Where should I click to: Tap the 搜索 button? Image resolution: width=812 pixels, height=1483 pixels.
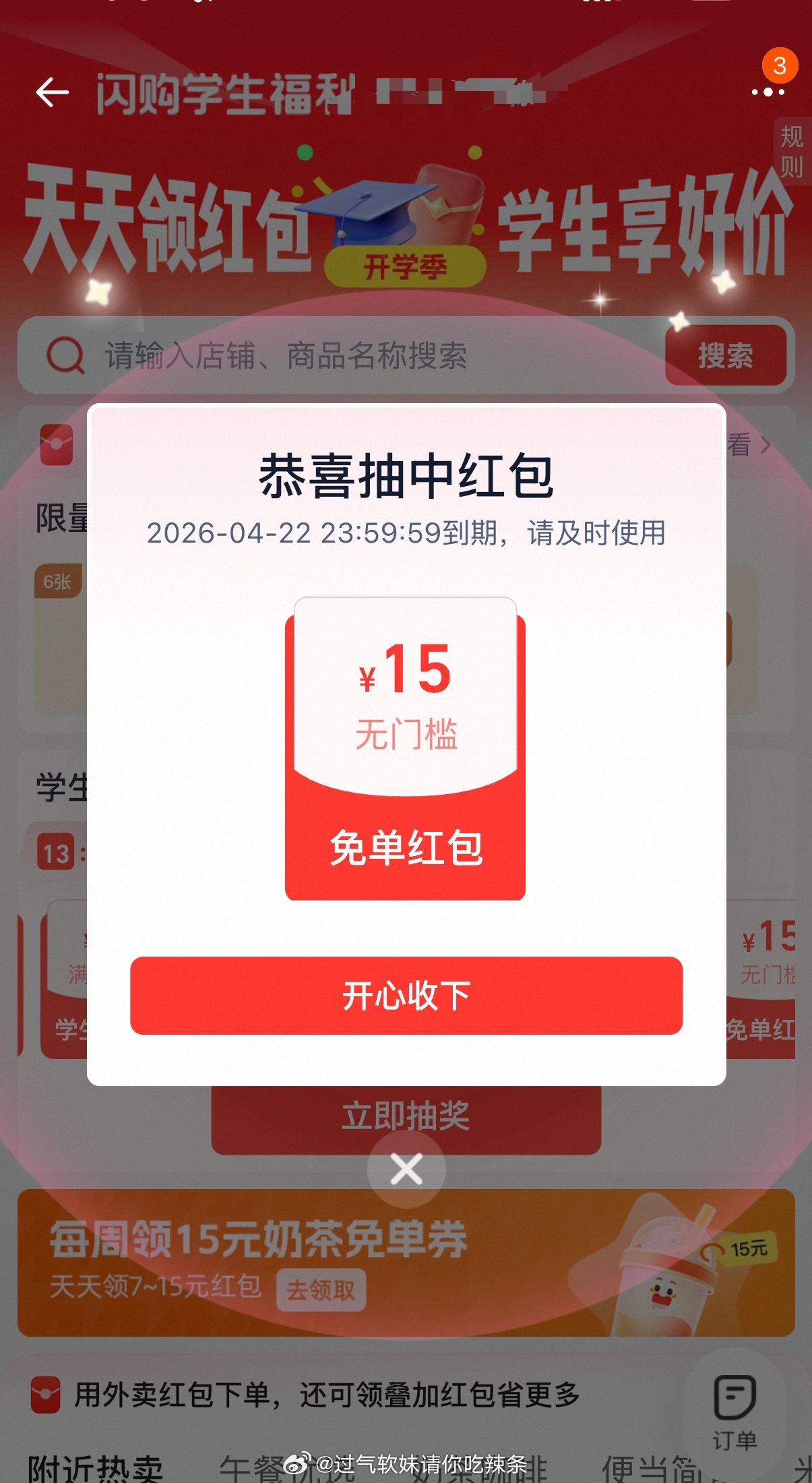coord(725,355)
